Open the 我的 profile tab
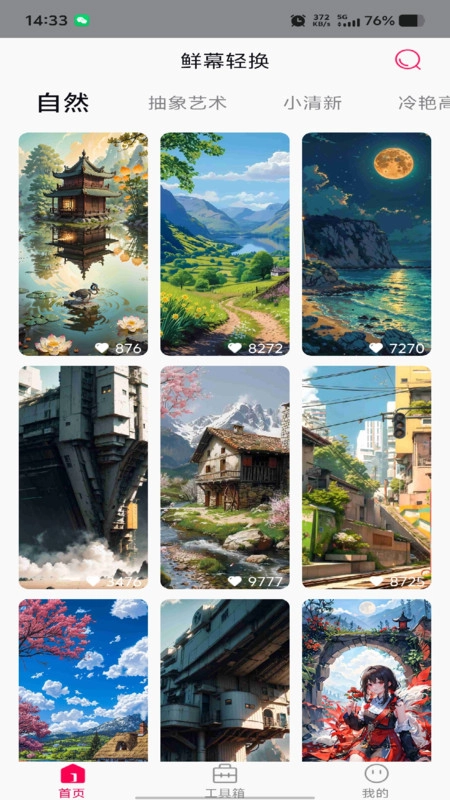This screenshot has width=450, height=800. pyautogui.click(x=376, y=781)
